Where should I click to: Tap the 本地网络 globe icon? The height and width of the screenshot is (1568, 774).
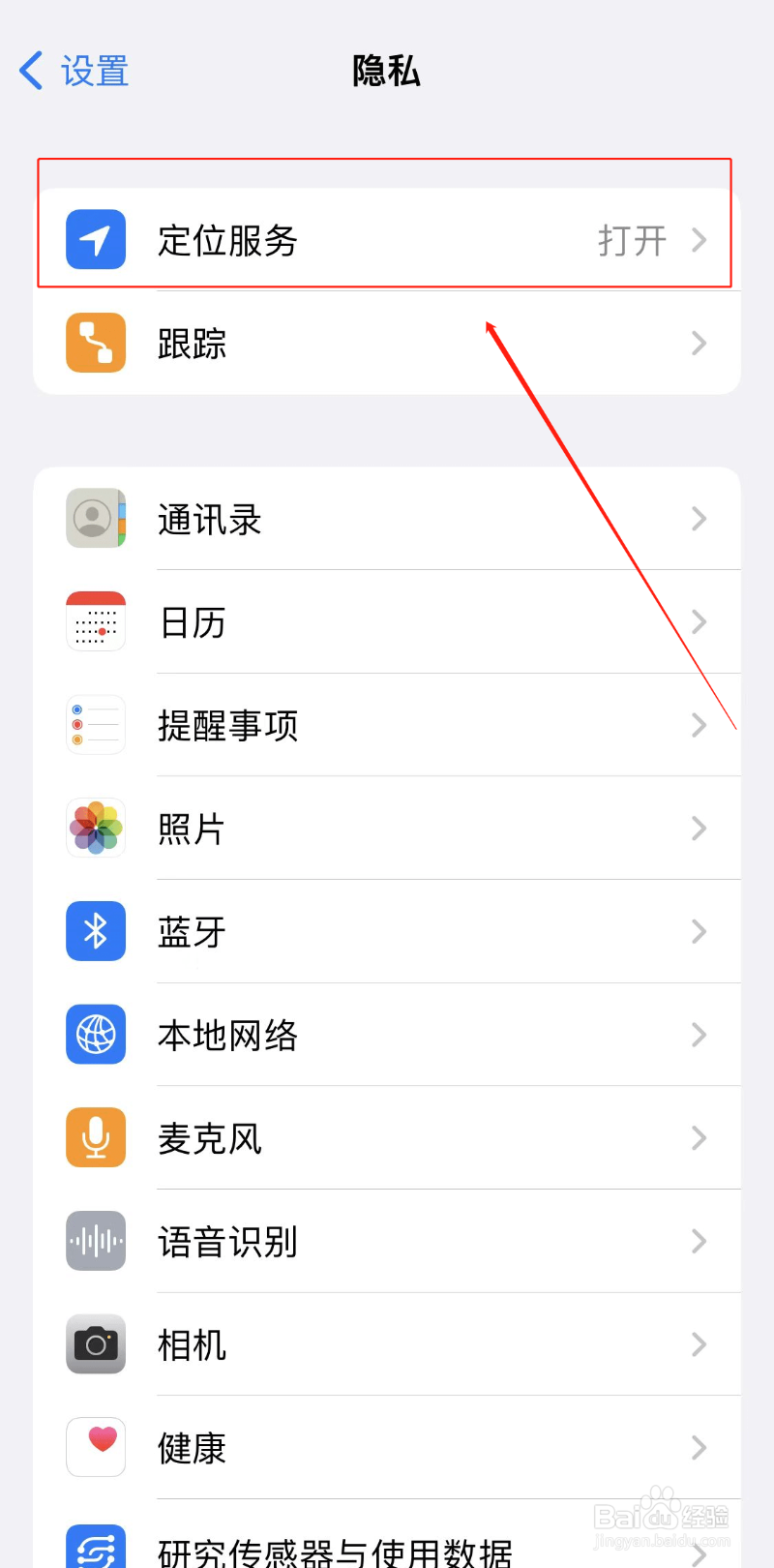pos(95,1035)
